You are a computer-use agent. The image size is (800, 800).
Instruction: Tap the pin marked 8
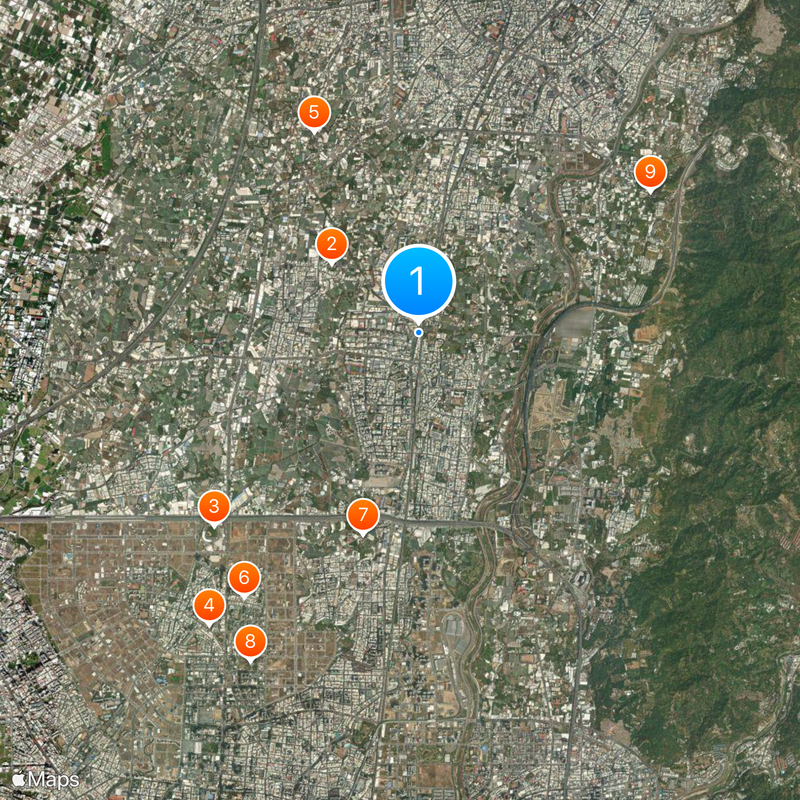(x=250, y=641)
